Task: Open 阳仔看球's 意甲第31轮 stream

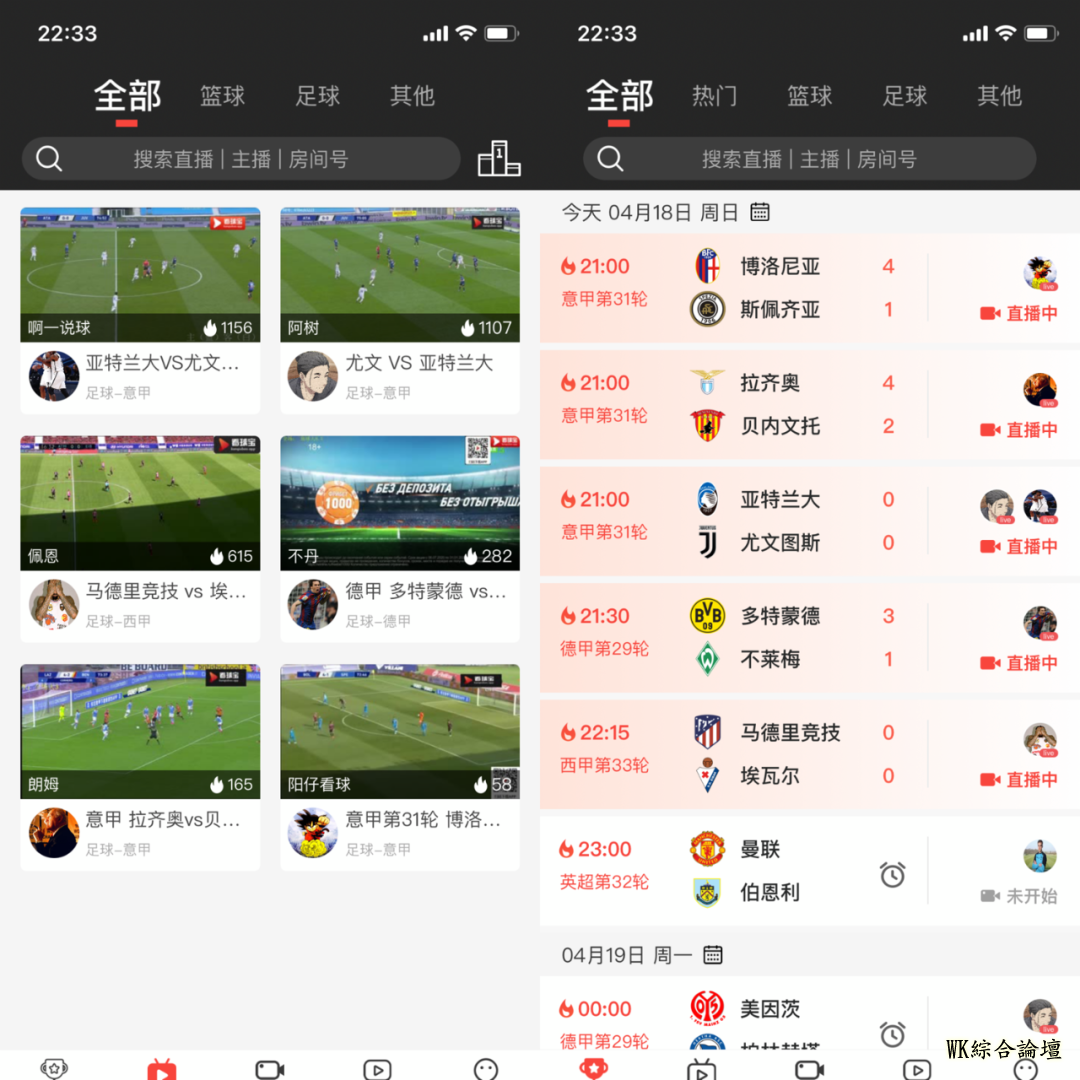Action: (400, 732)
